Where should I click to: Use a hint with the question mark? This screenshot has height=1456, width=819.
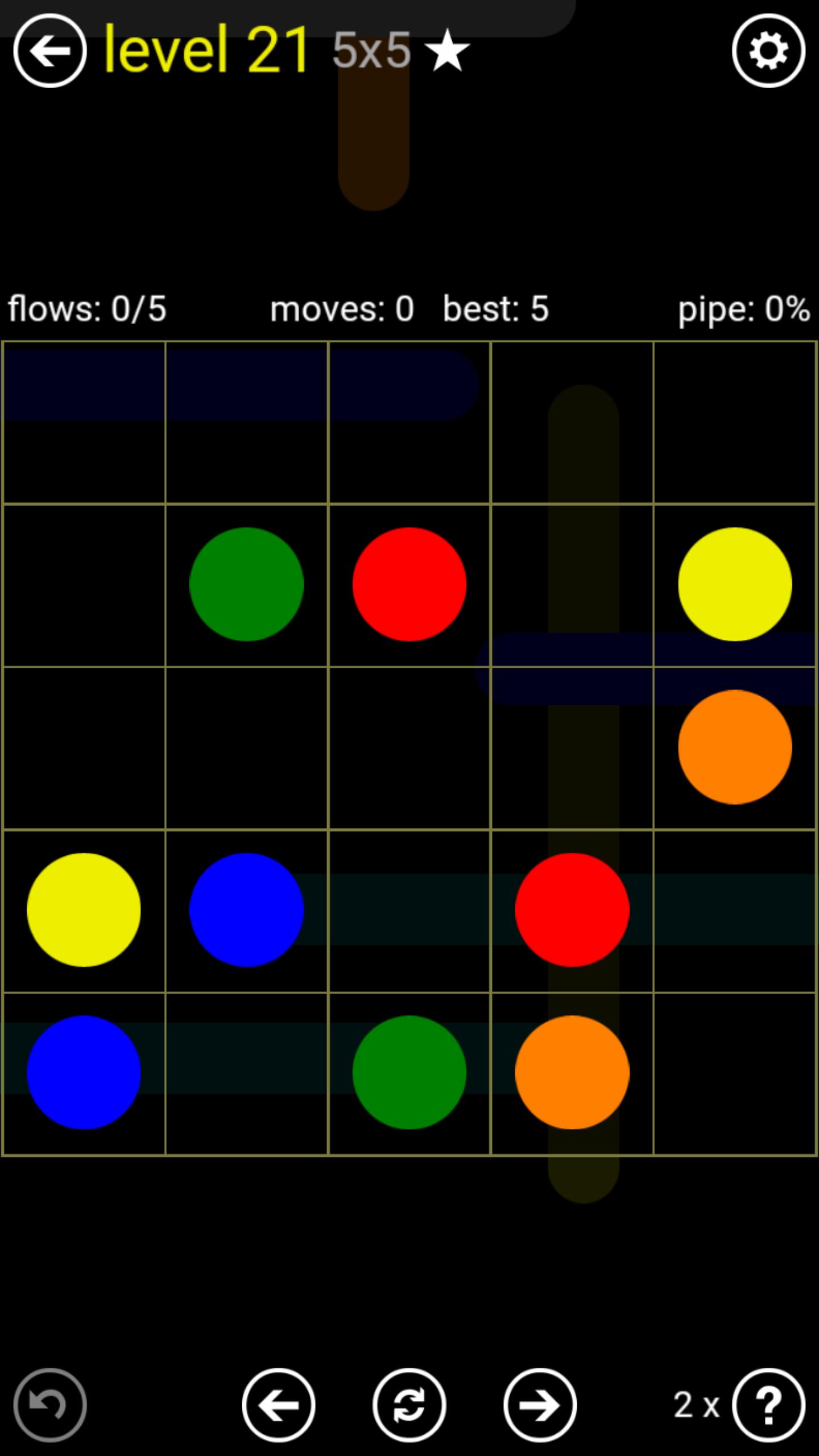tap(768, 1405)
